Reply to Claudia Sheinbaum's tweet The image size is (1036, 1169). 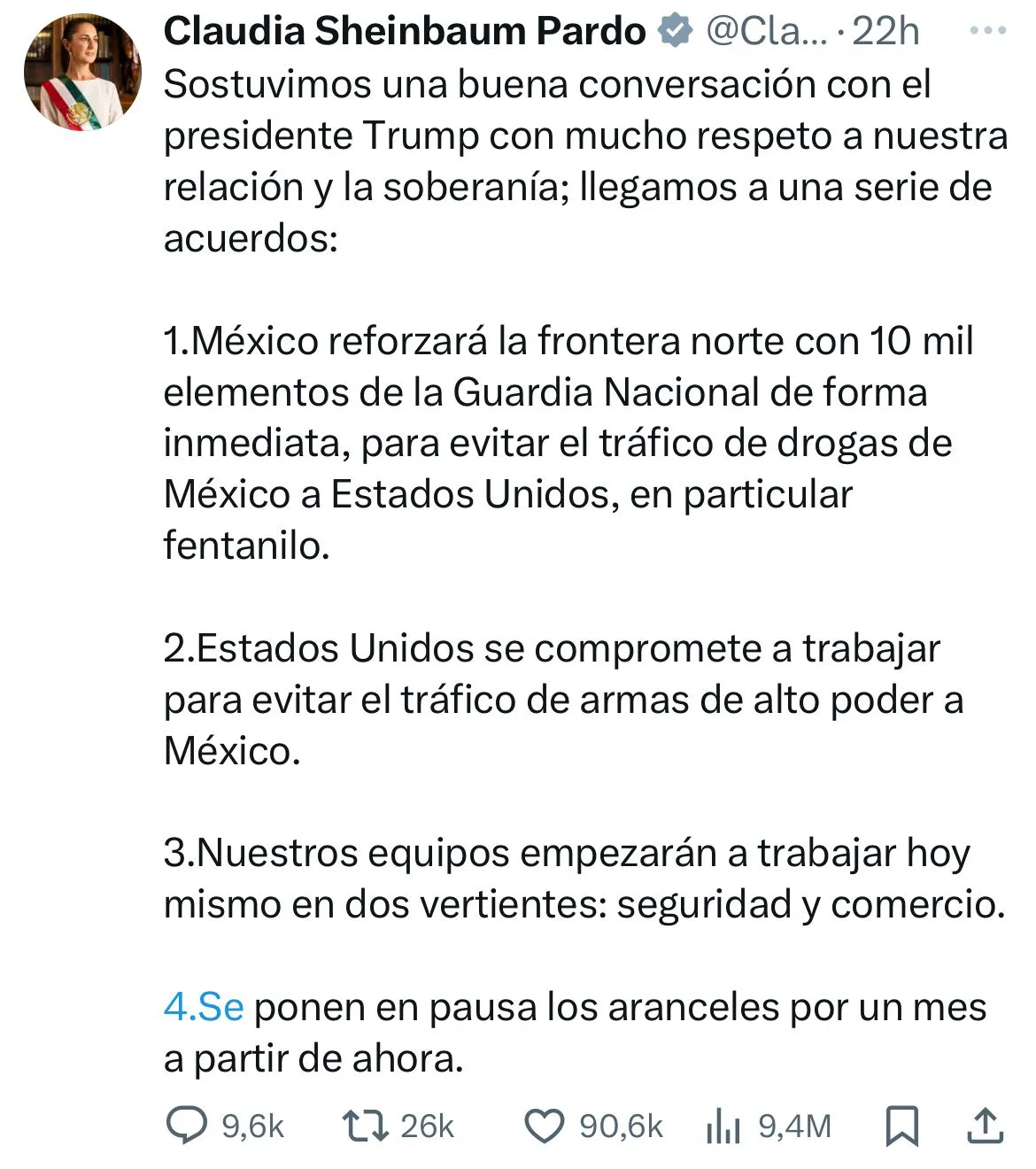[x=187, y=1126]
